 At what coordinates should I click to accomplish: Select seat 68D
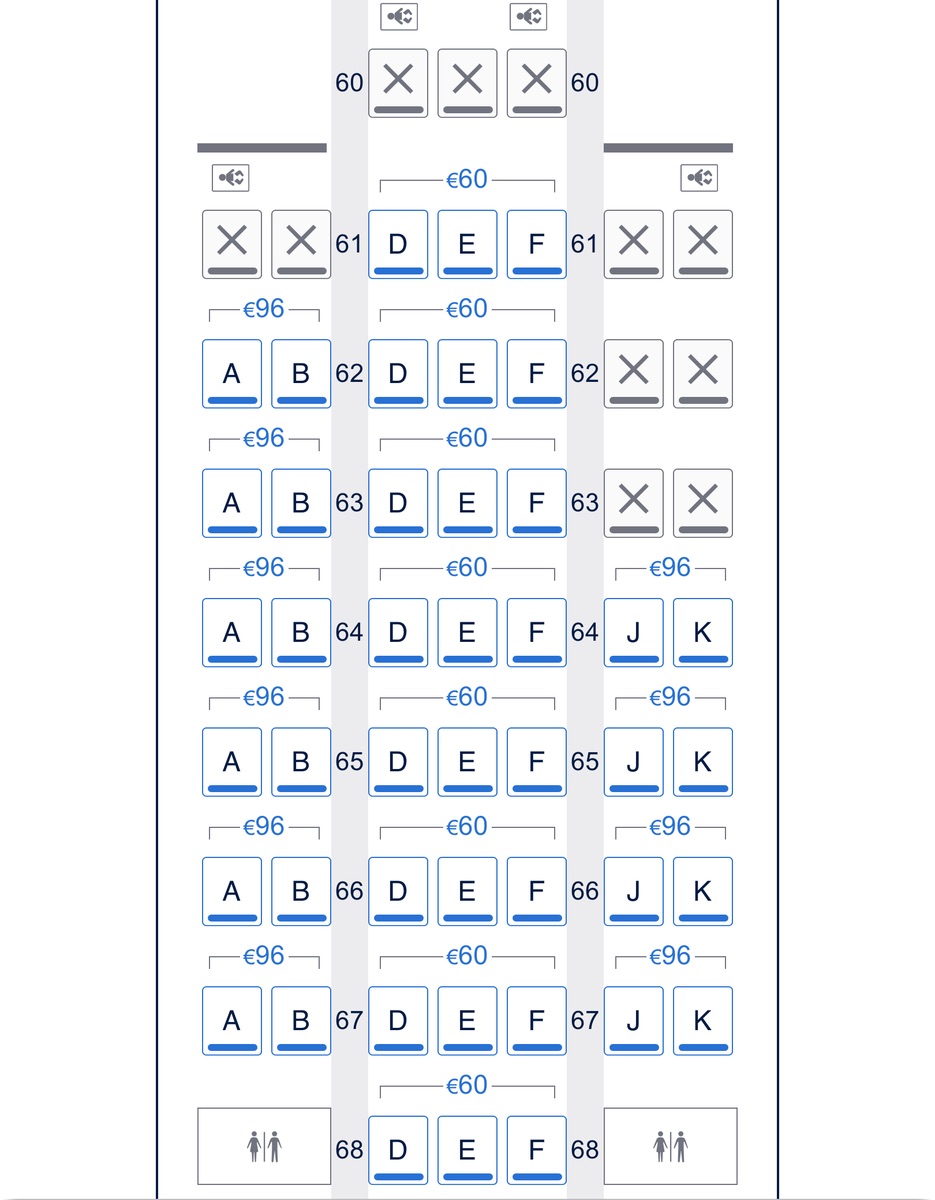[398, 1150]
